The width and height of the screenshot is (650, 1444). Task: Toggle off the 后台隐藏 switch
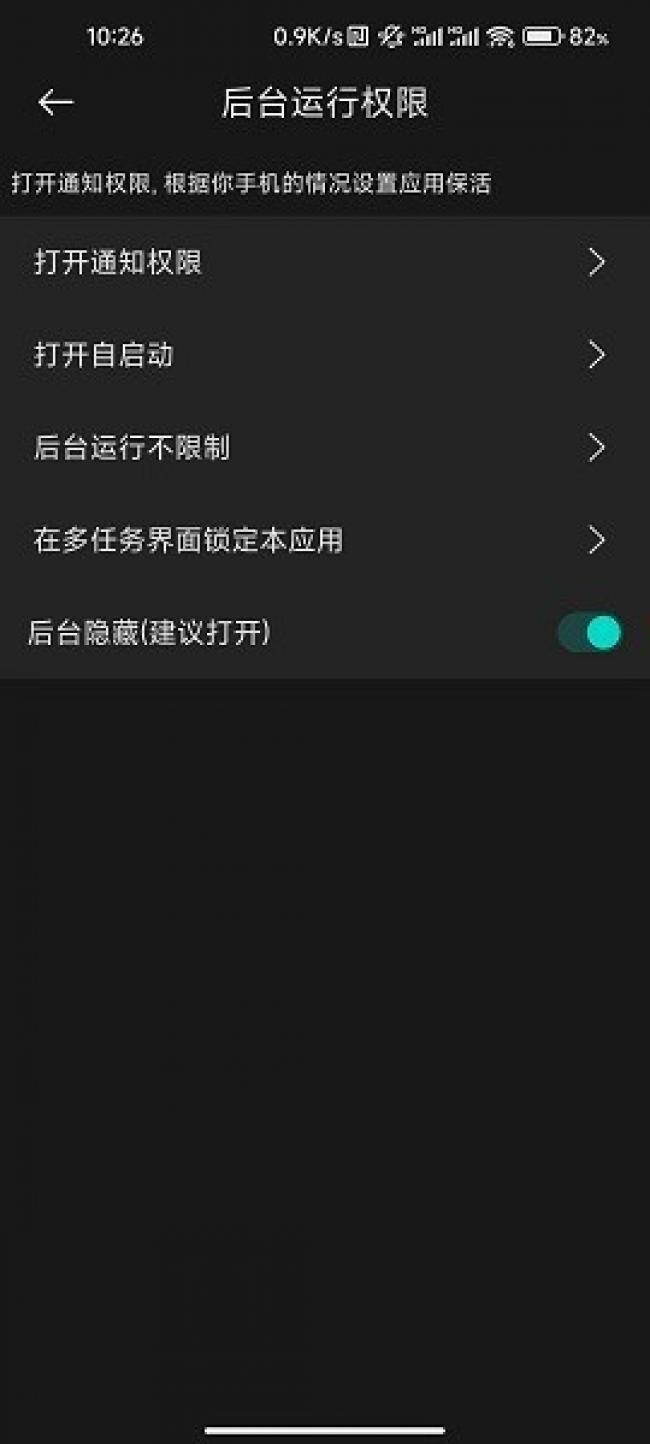(x=590, y=633)
